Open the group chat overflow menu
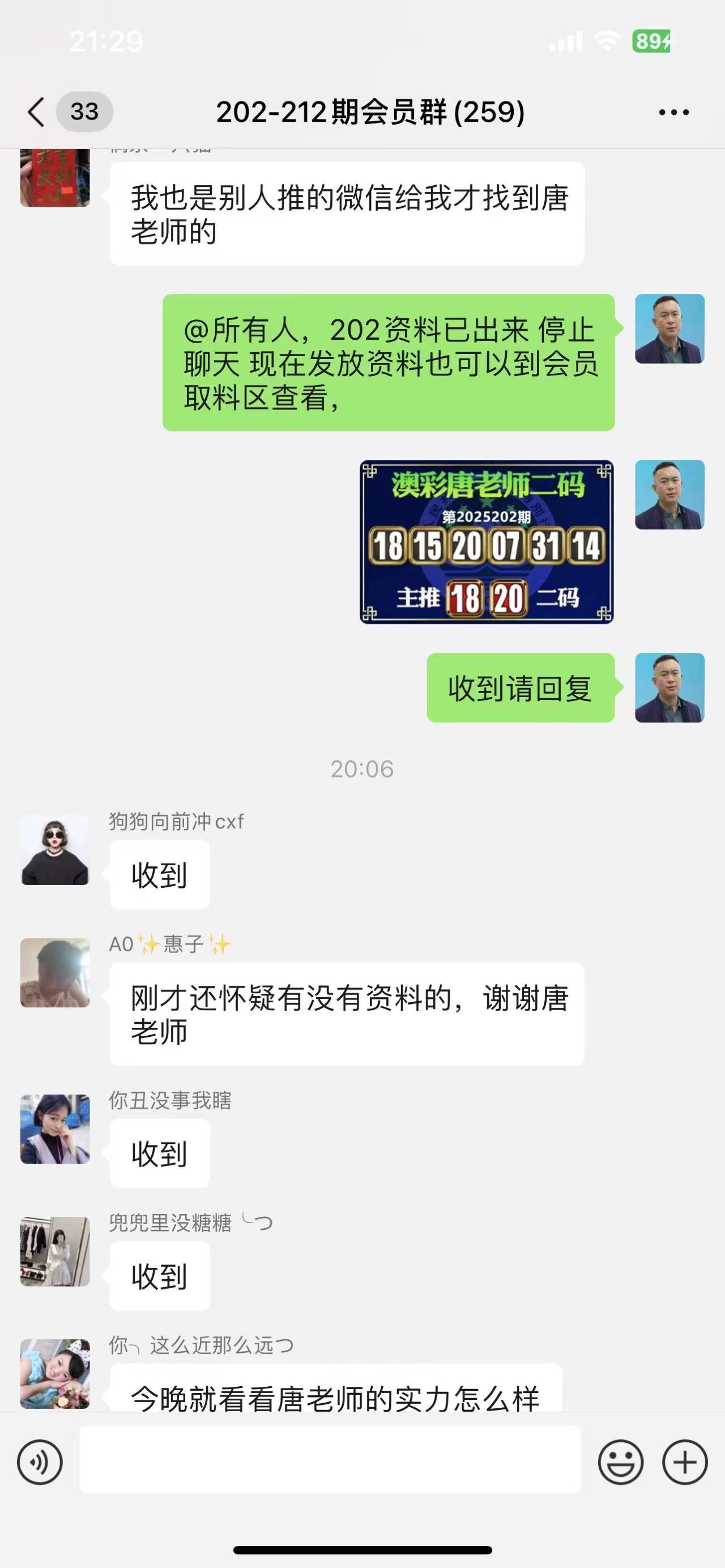Image resolution: width=725 pixels, height=1568 pixels. (x=673, y=112)
